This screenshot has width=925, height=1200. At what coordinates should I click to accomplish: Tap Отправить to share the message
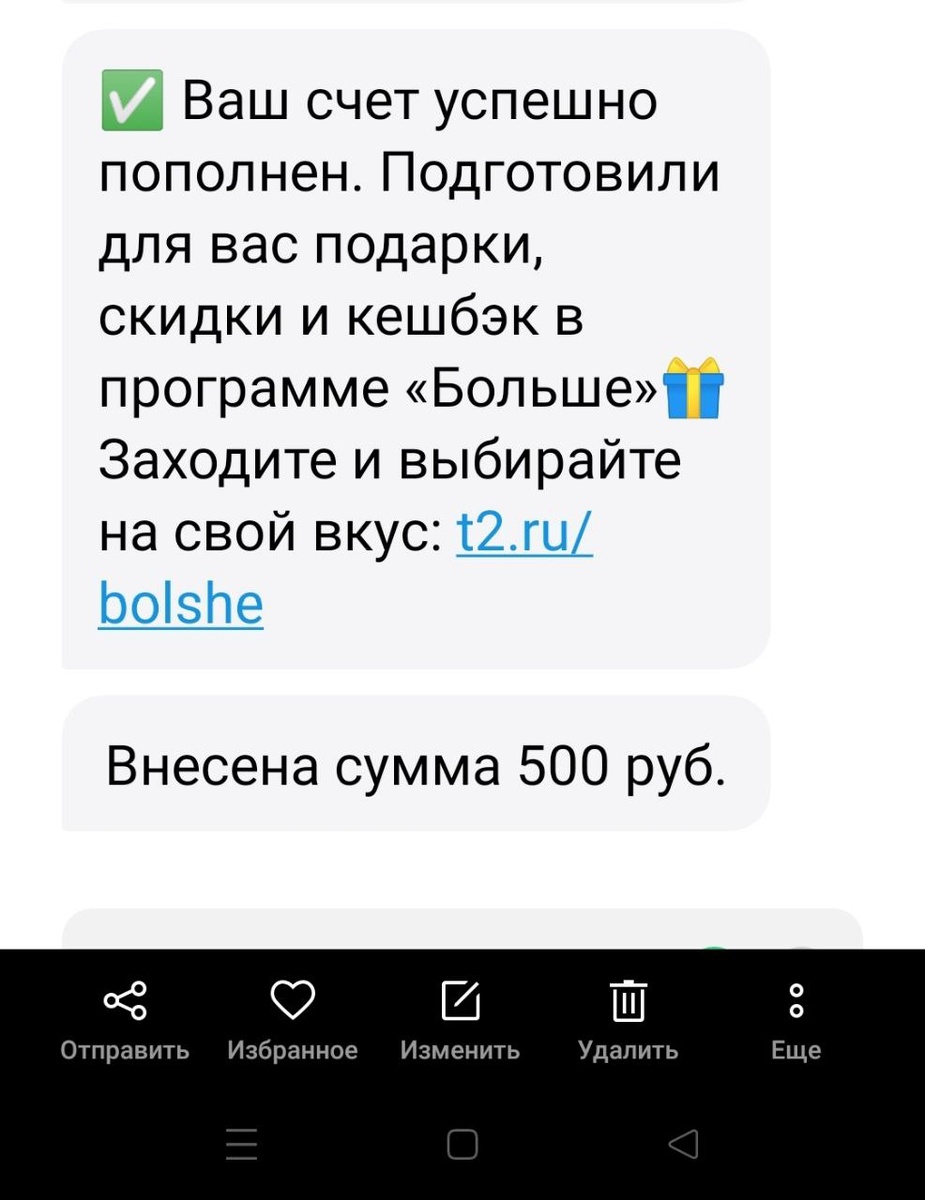124,1050
